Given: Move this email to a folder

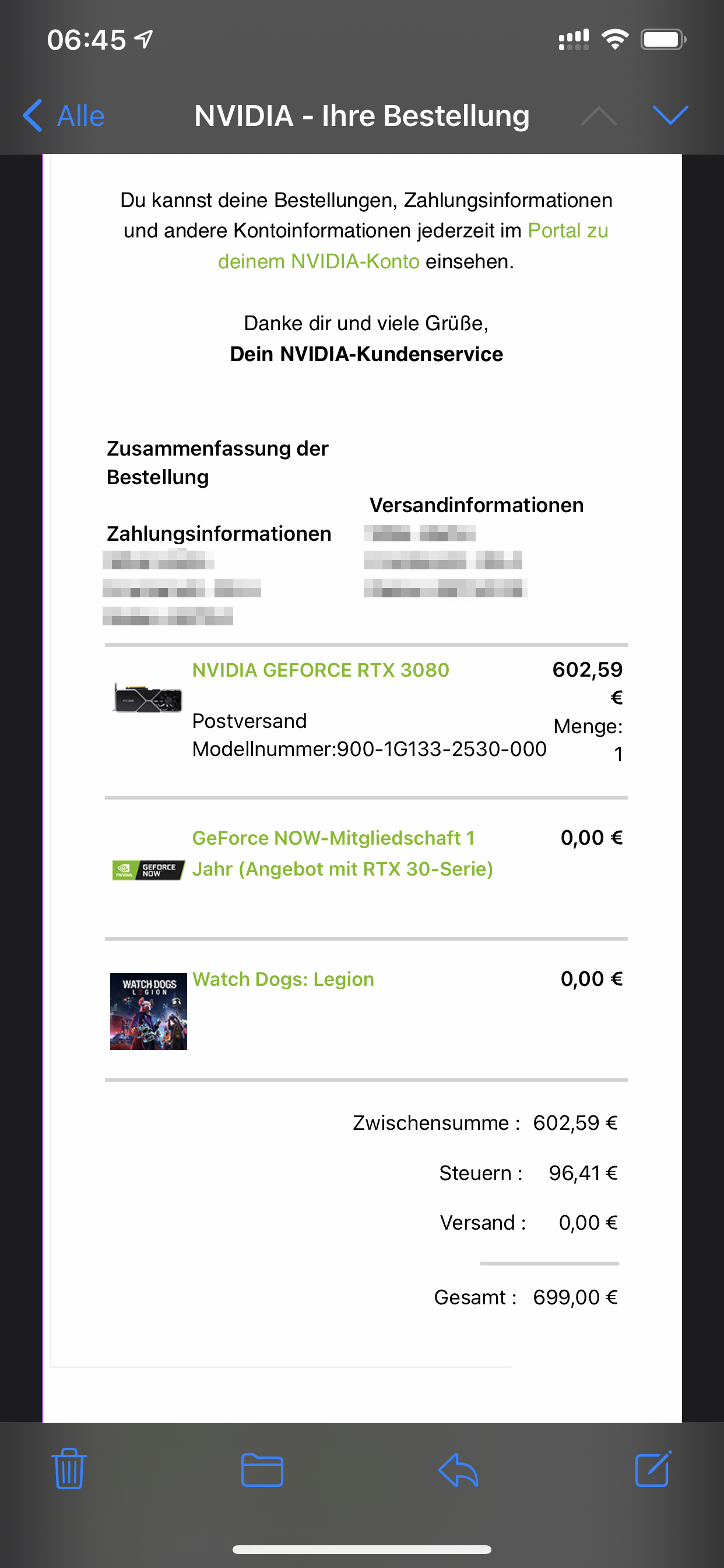Looking at the screenshot, I should (x=262, y=1469).
